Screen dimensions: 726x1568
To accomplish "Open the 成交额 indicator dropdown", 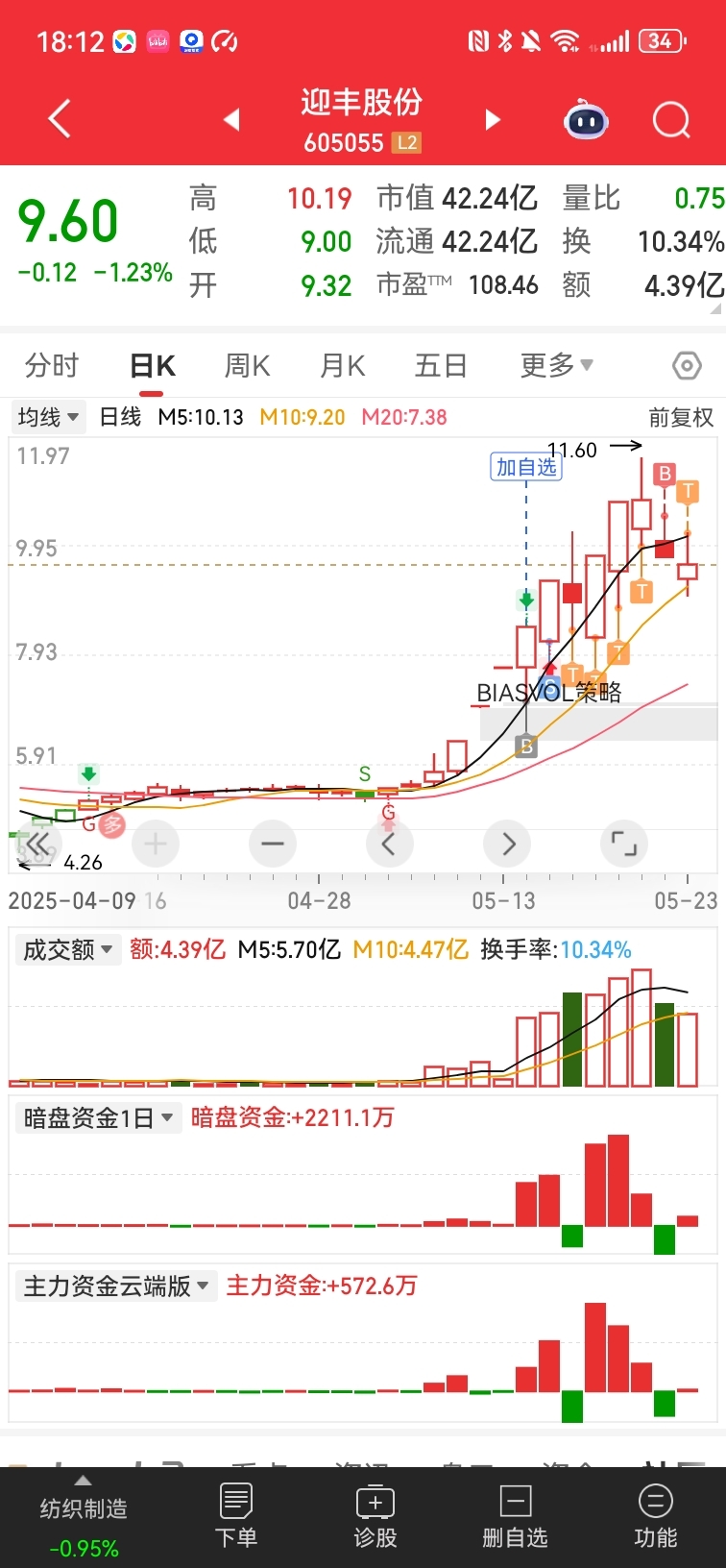I will (67, 950).
